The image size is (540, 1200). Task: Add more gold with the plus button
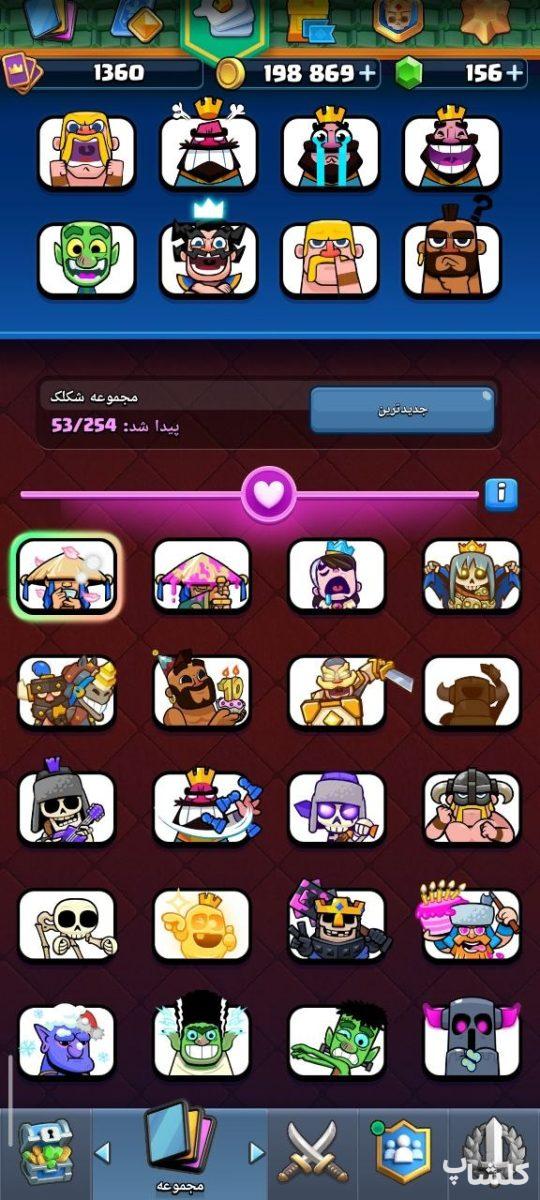point(368,72)
